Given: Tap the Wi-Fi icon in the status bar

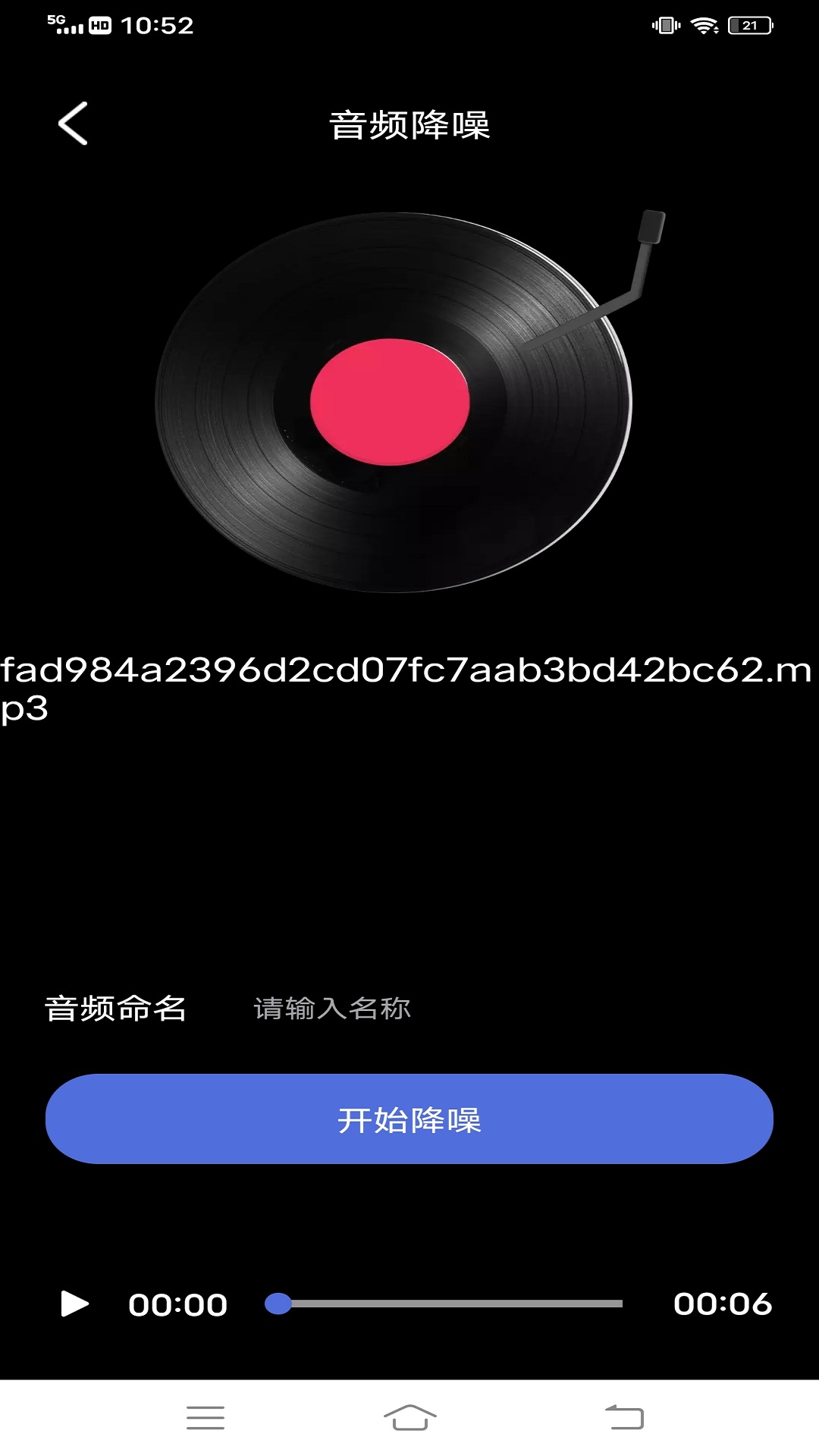Looking at the screenshot, I should click(x=704, y=24).
